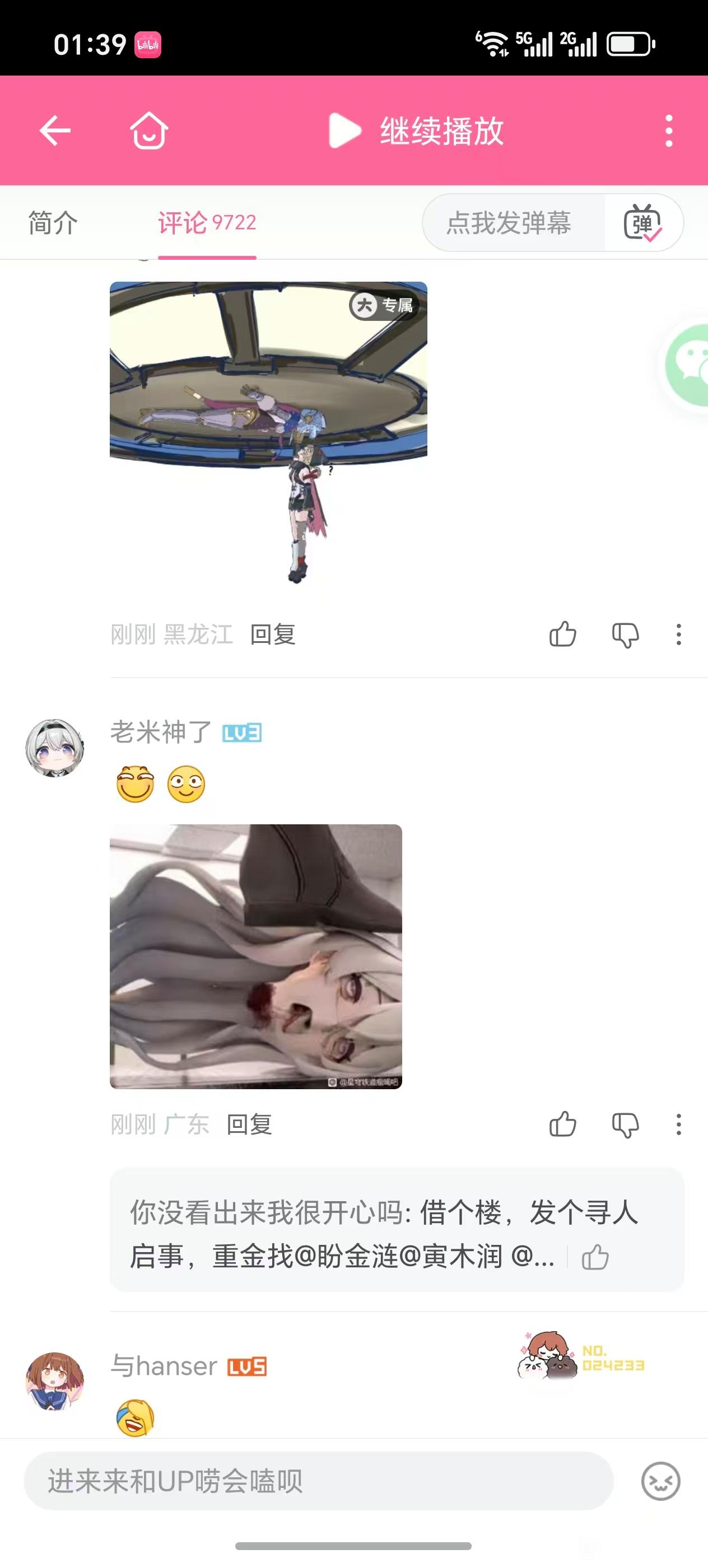Open more options on 黑龙江 comment

coord(678,634)
